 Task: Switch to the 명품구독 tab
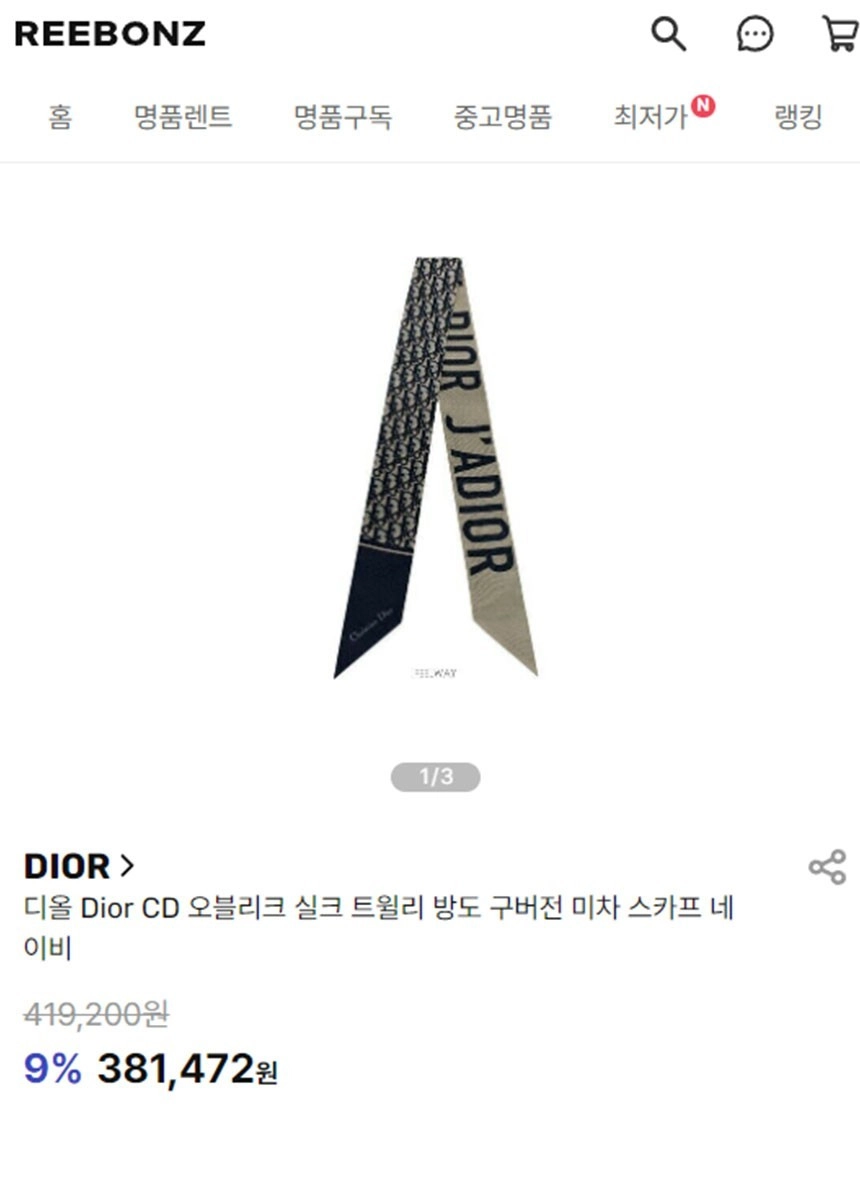tap(343, 117)
